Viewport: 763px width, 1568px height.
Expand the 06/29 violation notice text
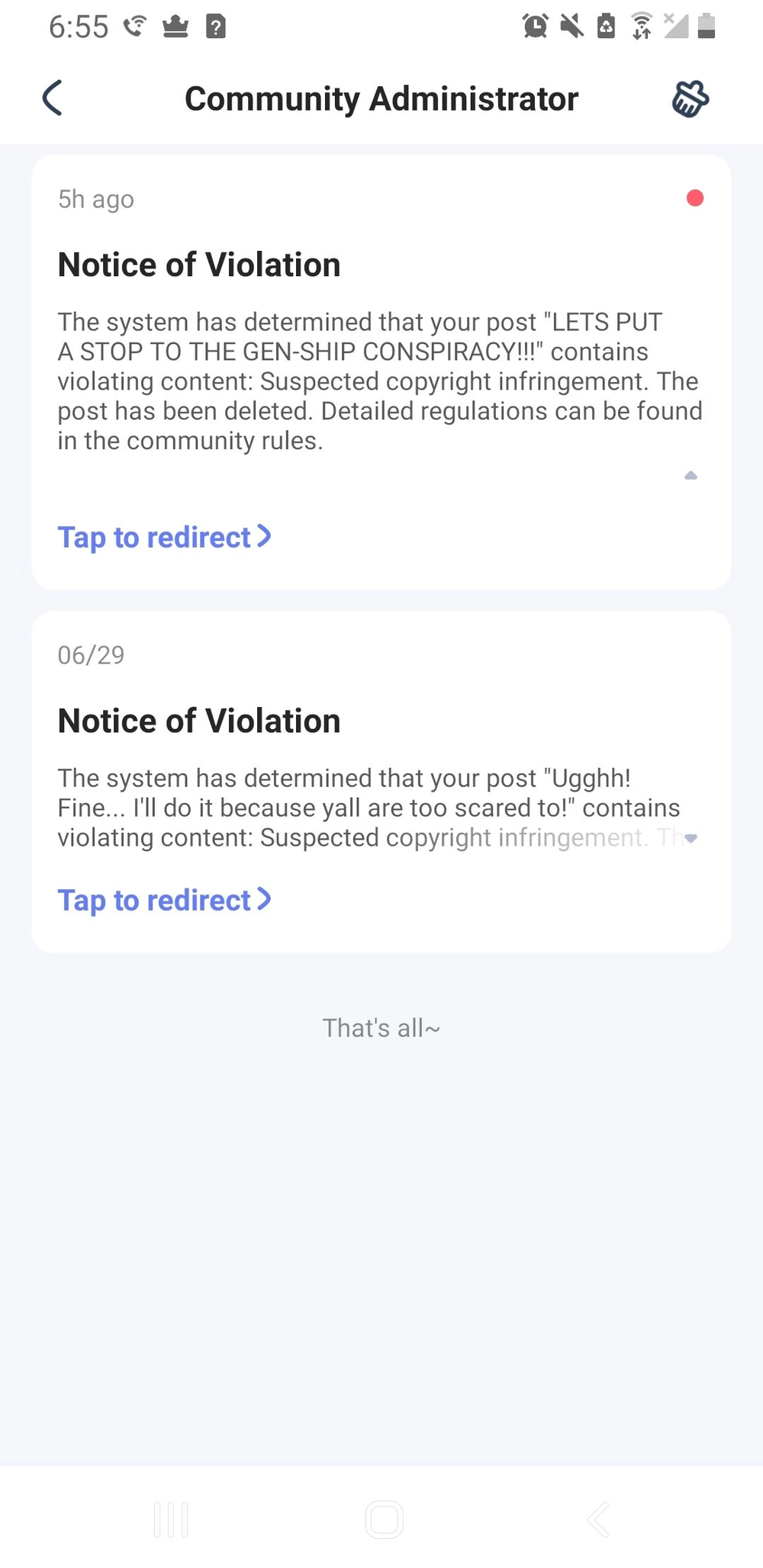click(691, 838)
